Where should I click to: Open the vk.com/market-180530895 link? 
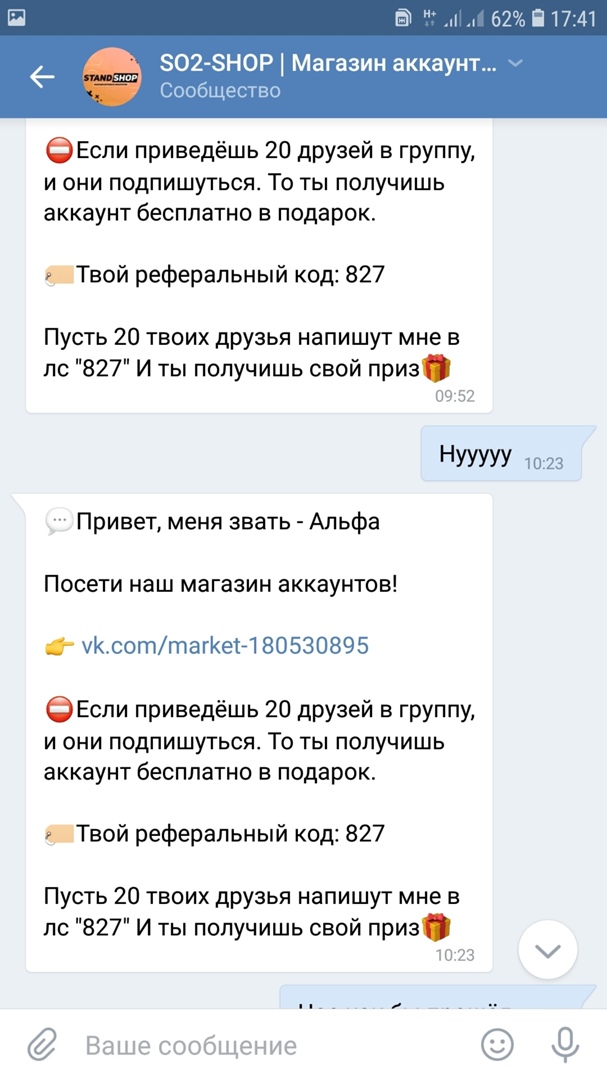coord(224,645)
